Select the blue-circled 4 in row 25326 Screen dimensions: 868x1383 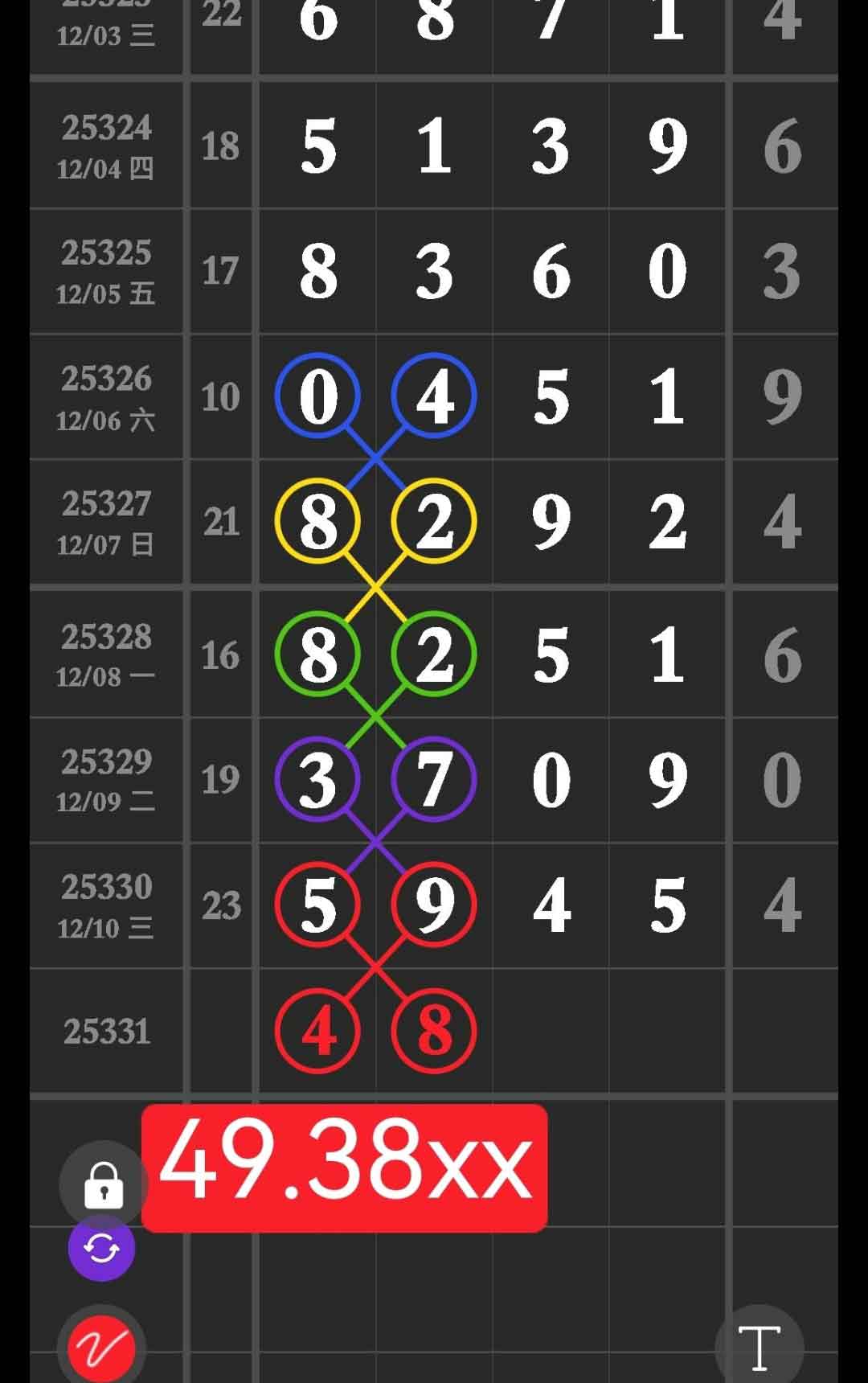coord(434,396)
